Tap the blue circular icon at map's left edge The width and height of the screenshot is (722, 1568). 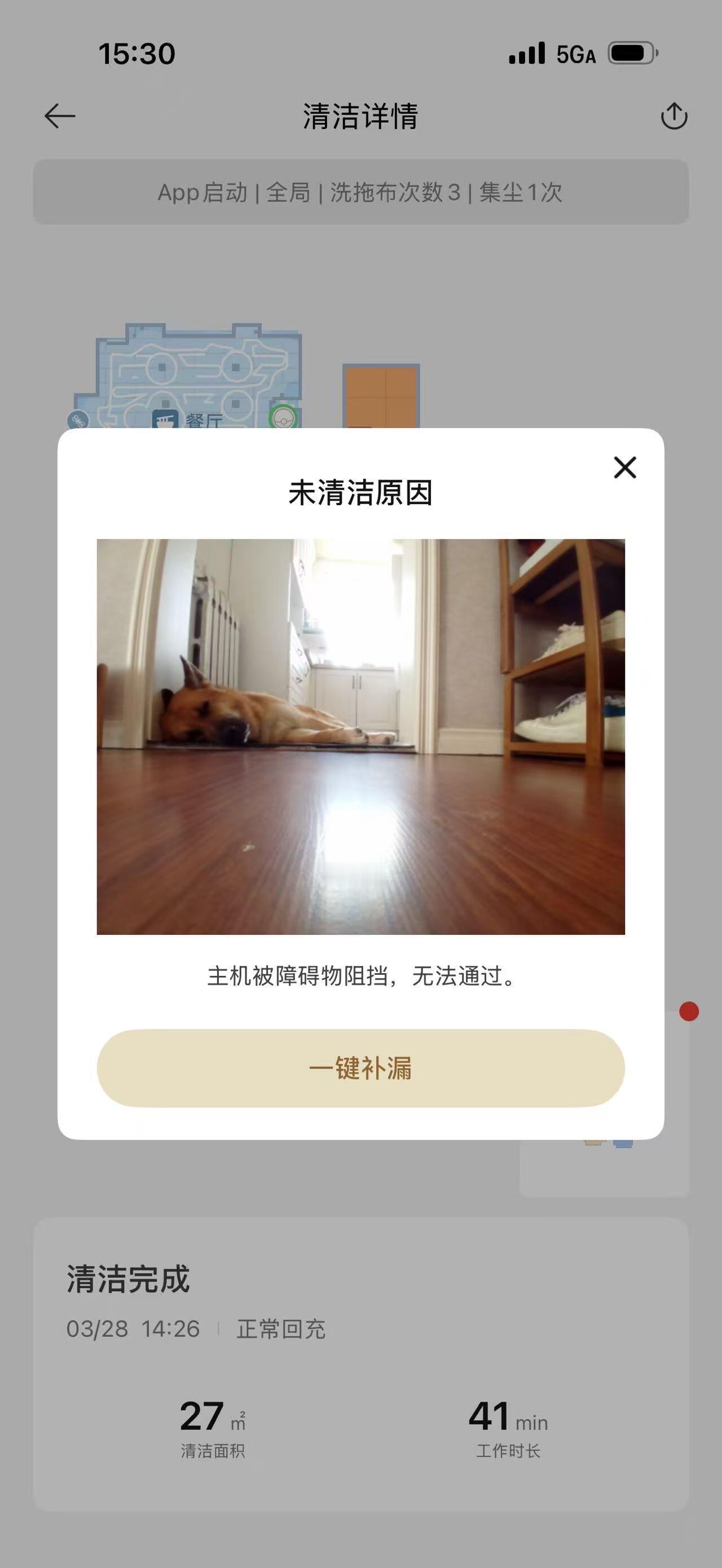[x=78, y=419]
